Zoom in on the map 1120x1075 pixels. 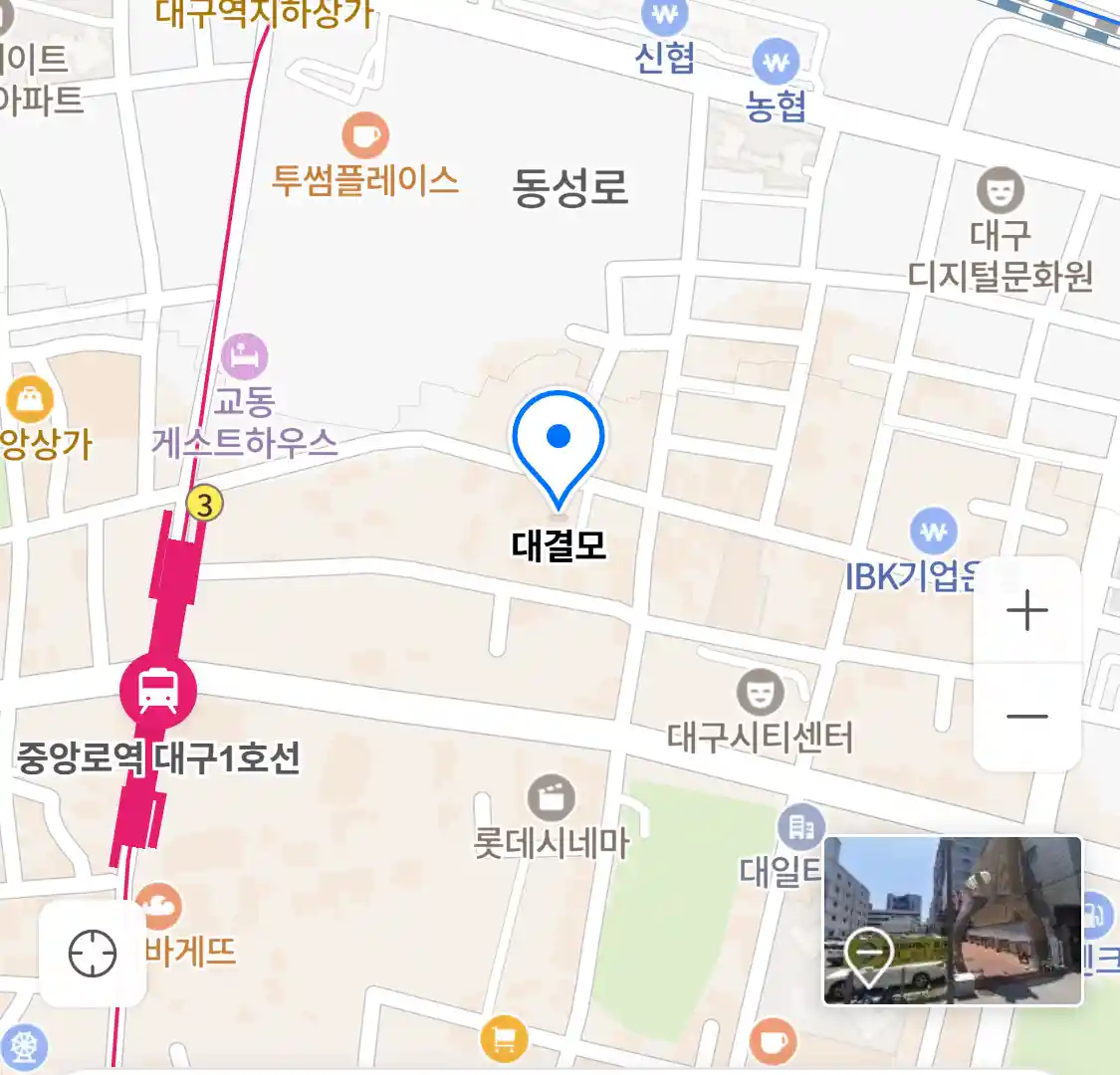tap(1026, 610)
